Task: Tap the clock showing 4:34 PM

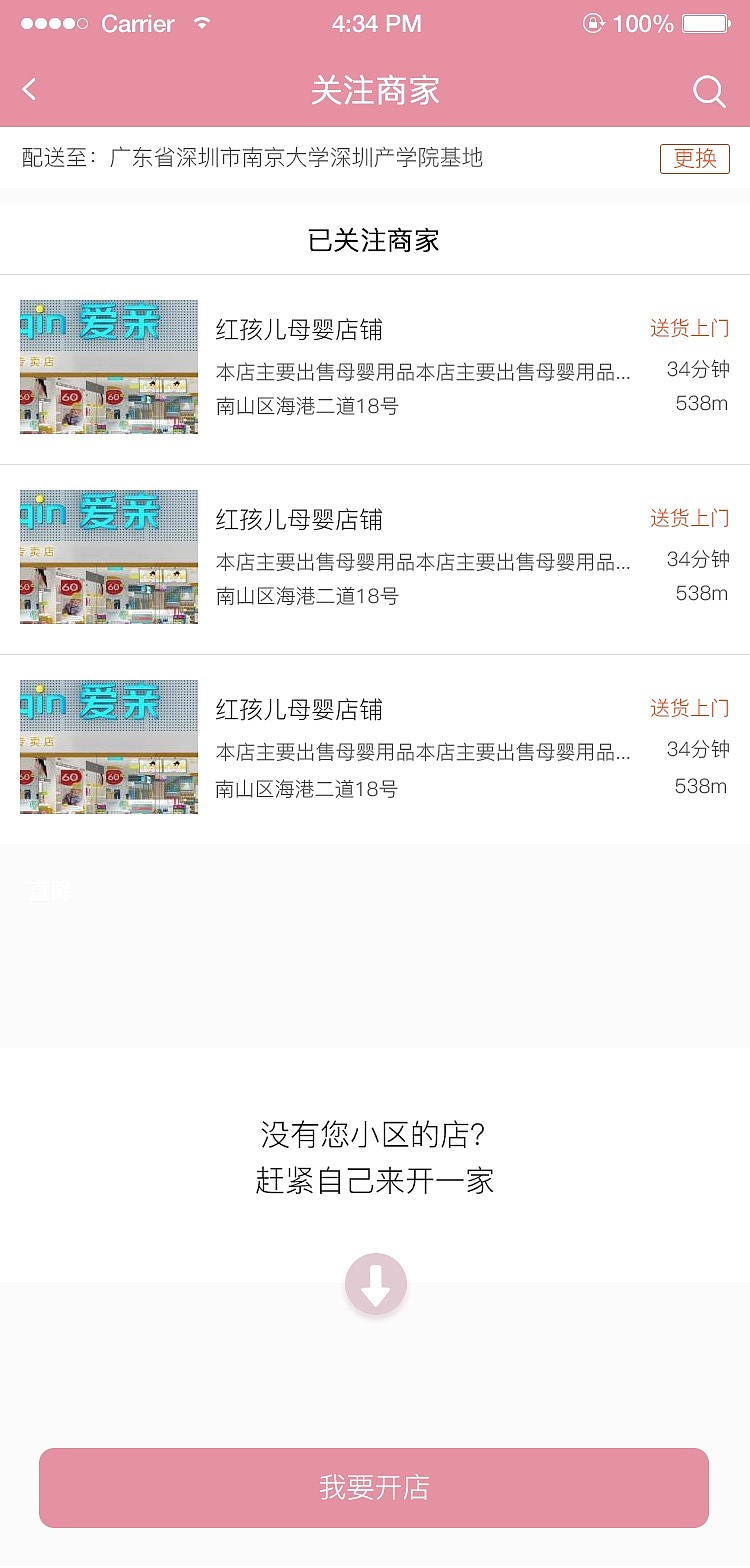Action: 375,23
